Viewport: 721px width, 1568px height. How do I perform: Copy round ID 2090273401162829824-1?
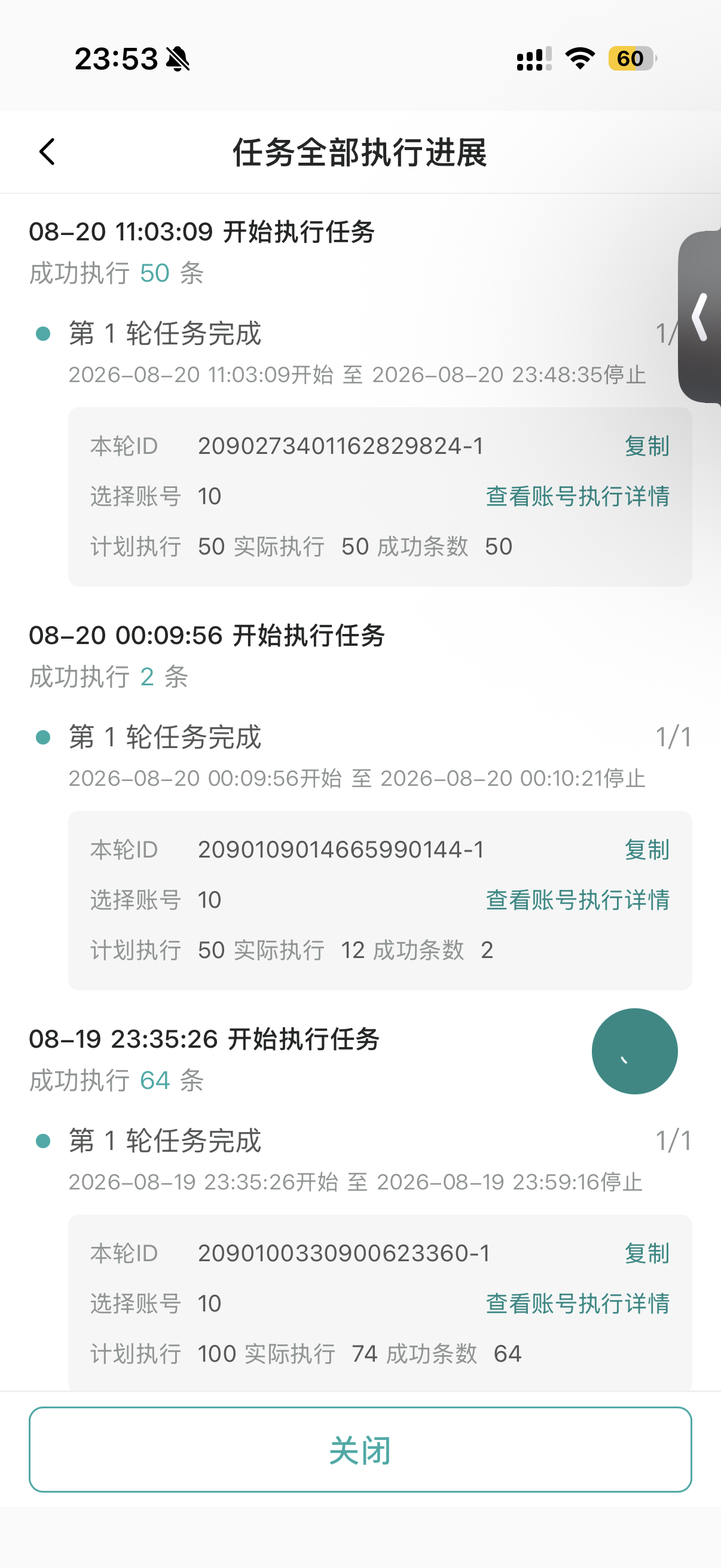pos(647,446)
